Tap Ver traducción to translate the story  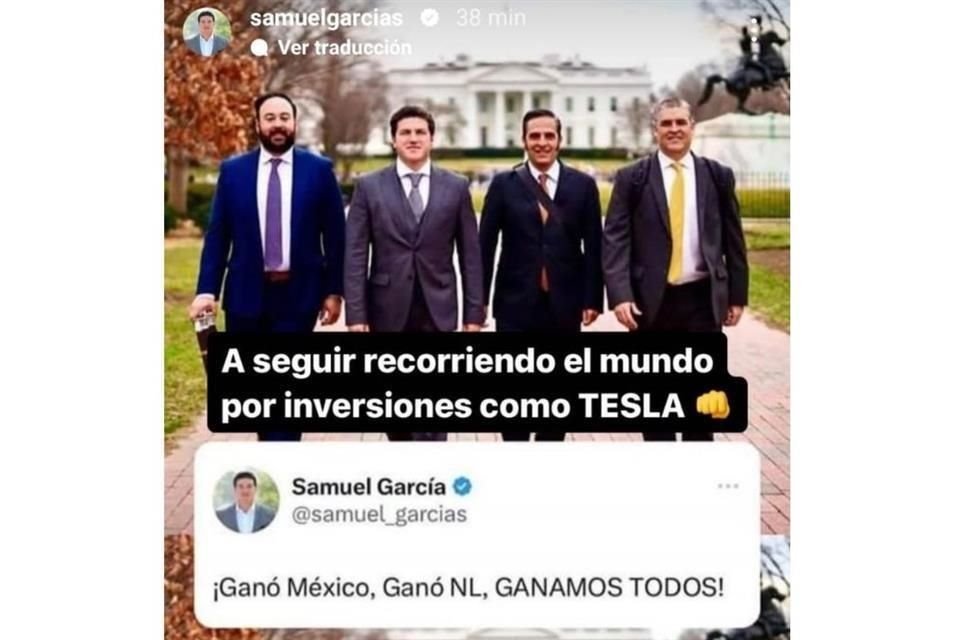[x=343, y=47]
